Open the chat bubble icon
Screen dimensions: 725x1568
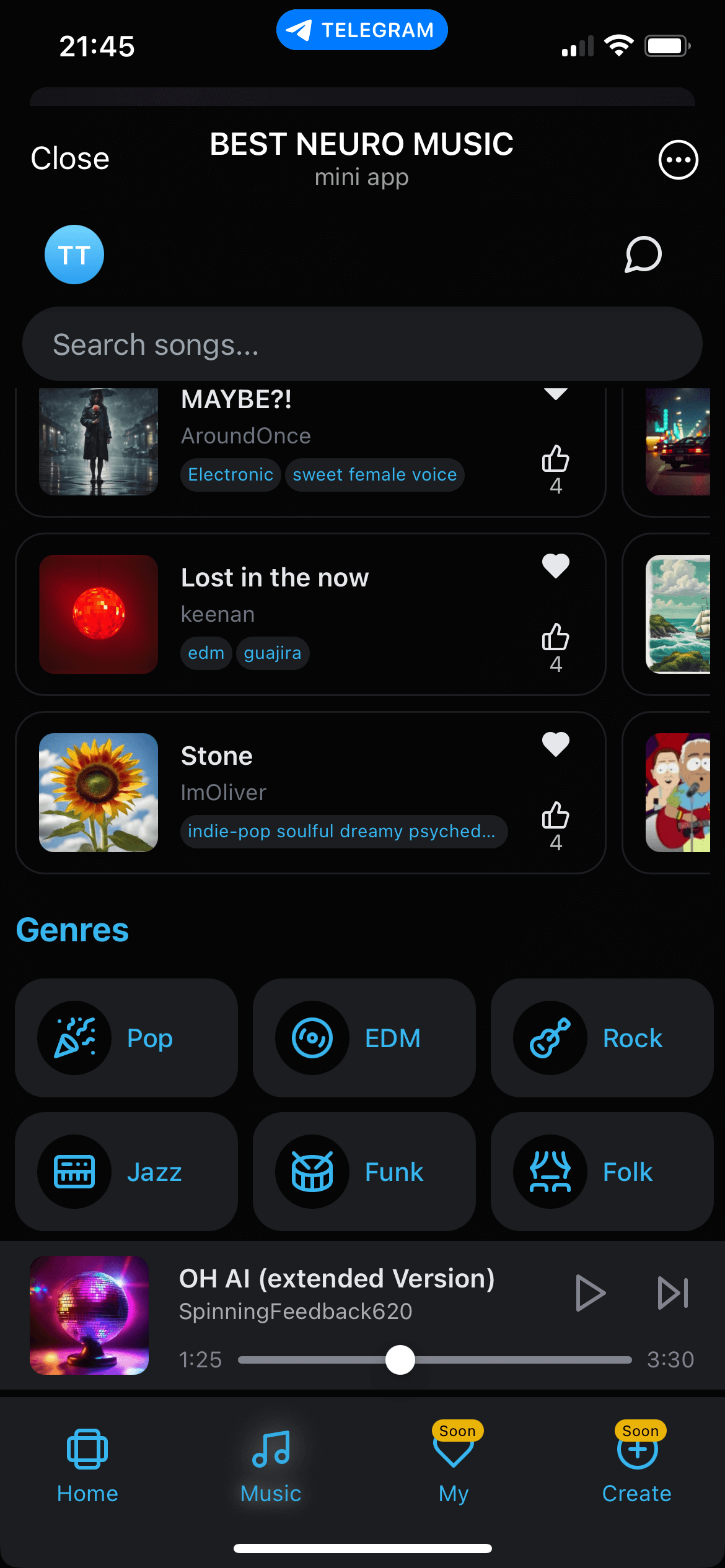pyautogui.click(x=643, y=255)
